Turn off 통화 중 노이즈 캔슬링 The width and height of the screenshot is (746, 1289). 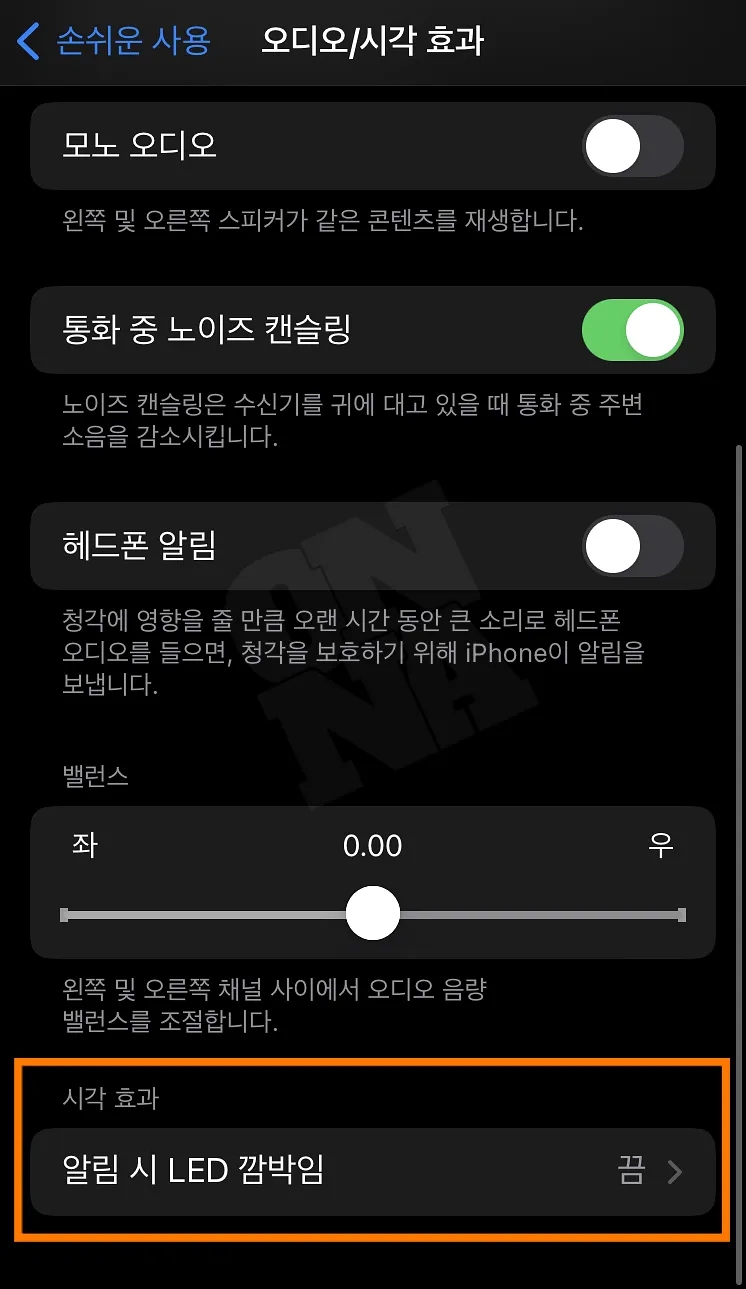632,331
